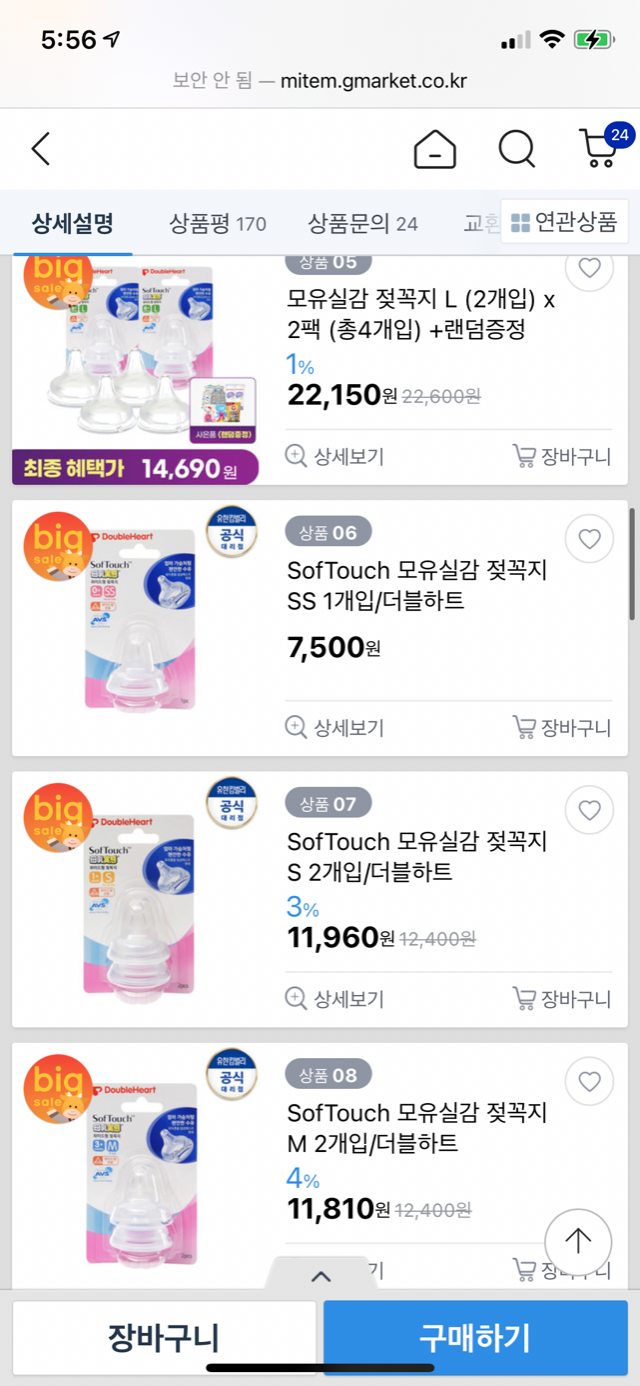
Task: Switch to the 상품평 170 tab
Action: point(217,222)
